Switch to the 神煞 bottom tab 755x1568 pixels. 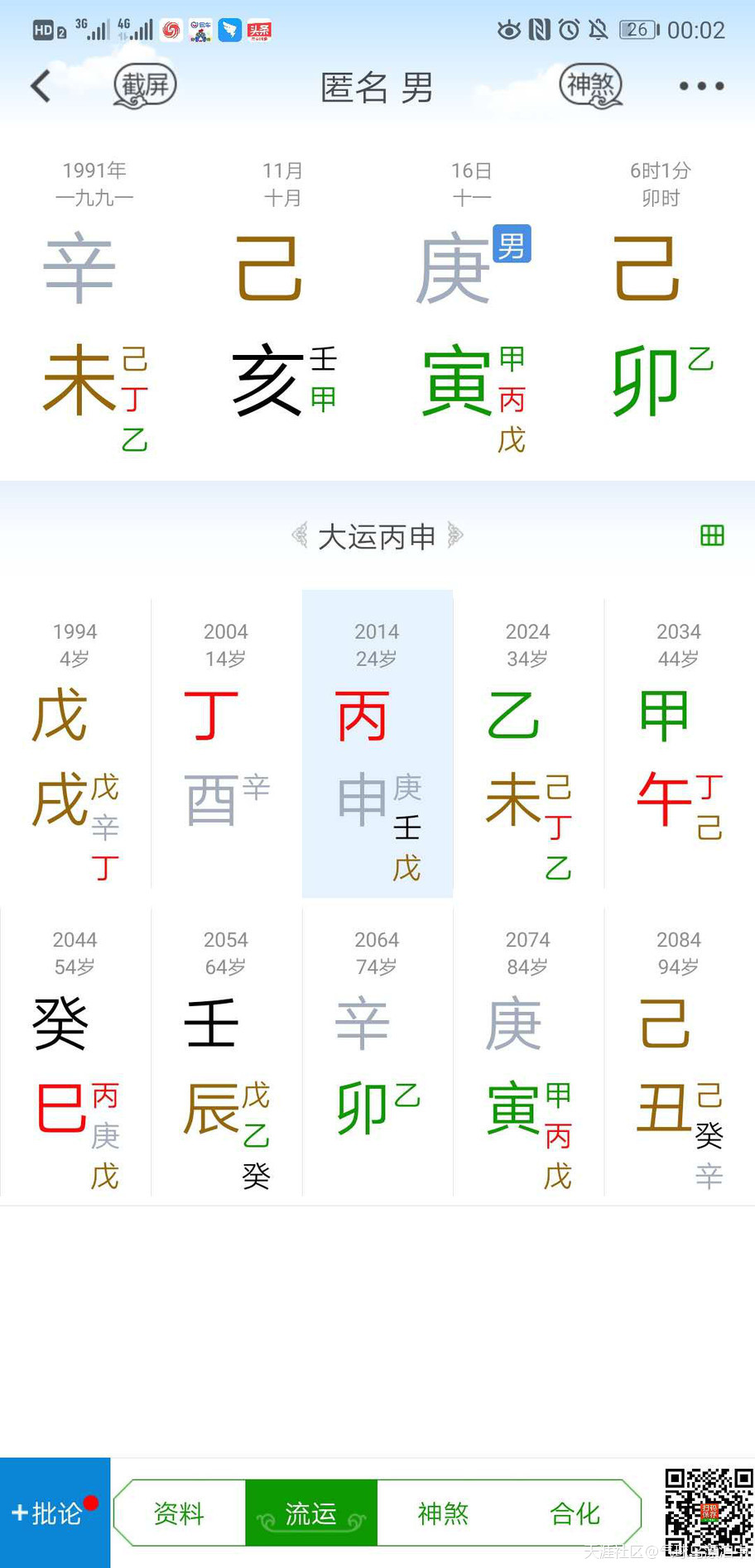pos(443,1513)
